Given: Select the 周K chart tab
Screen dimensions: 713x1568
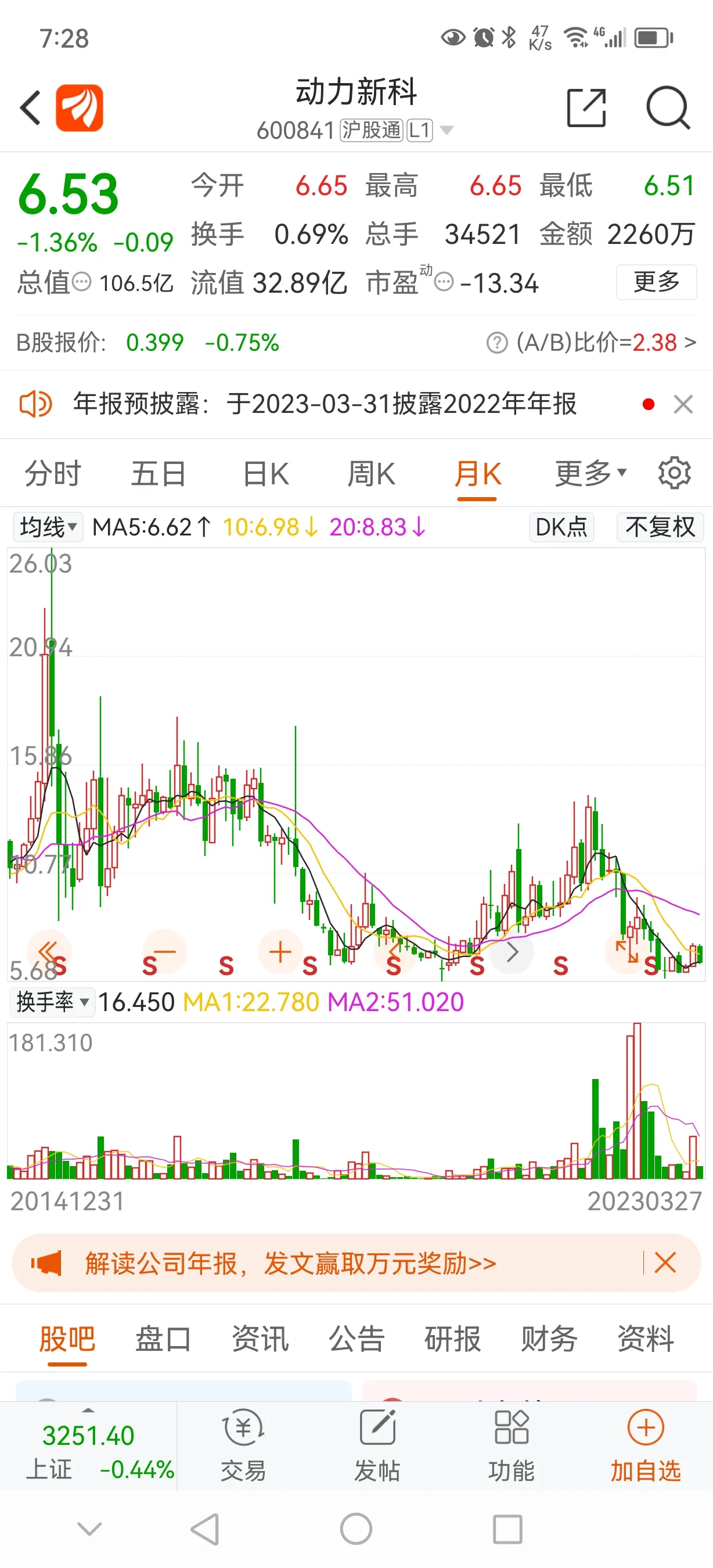Looking at the screenshot, I should click(371, 474).
